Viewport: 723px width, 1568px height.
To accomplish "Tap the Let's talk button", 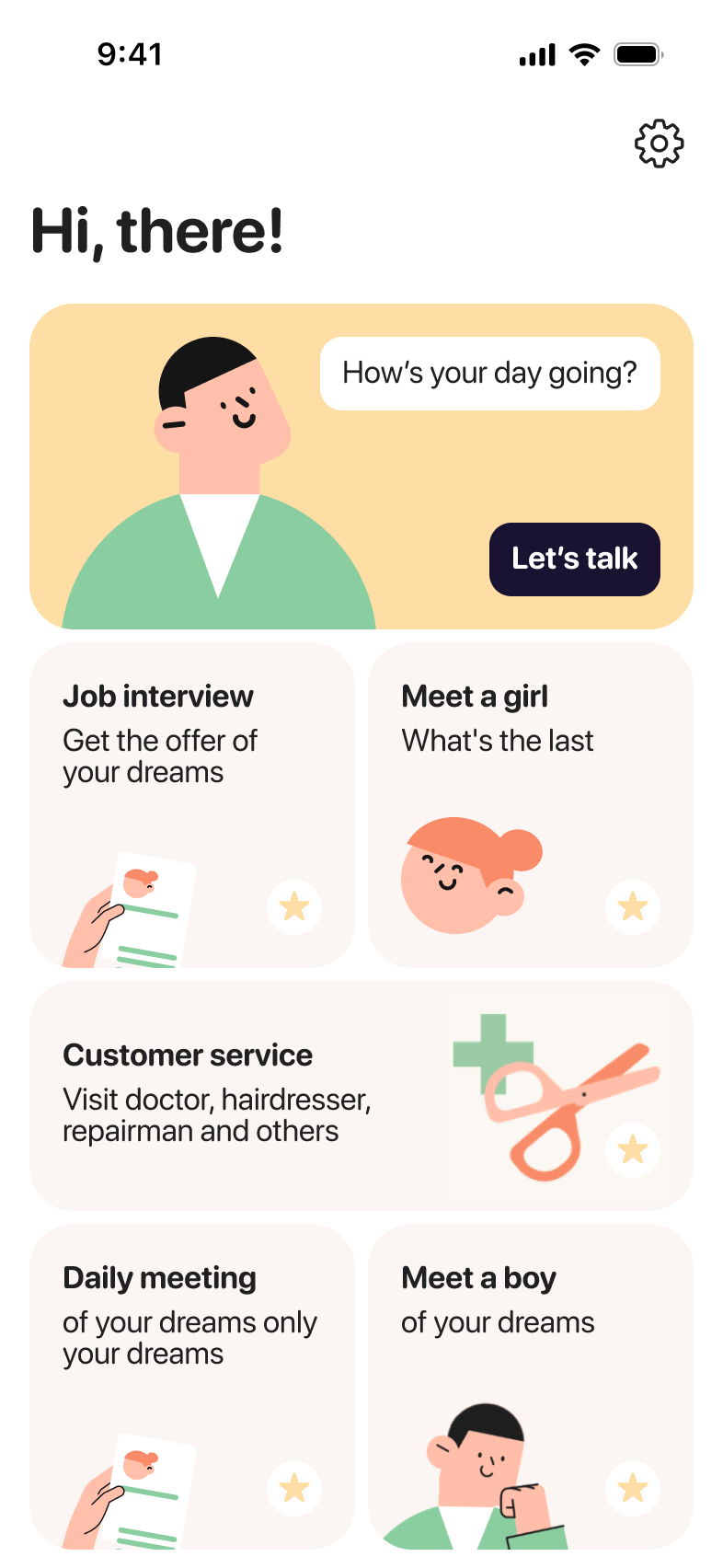I will (x=574, y=559).
